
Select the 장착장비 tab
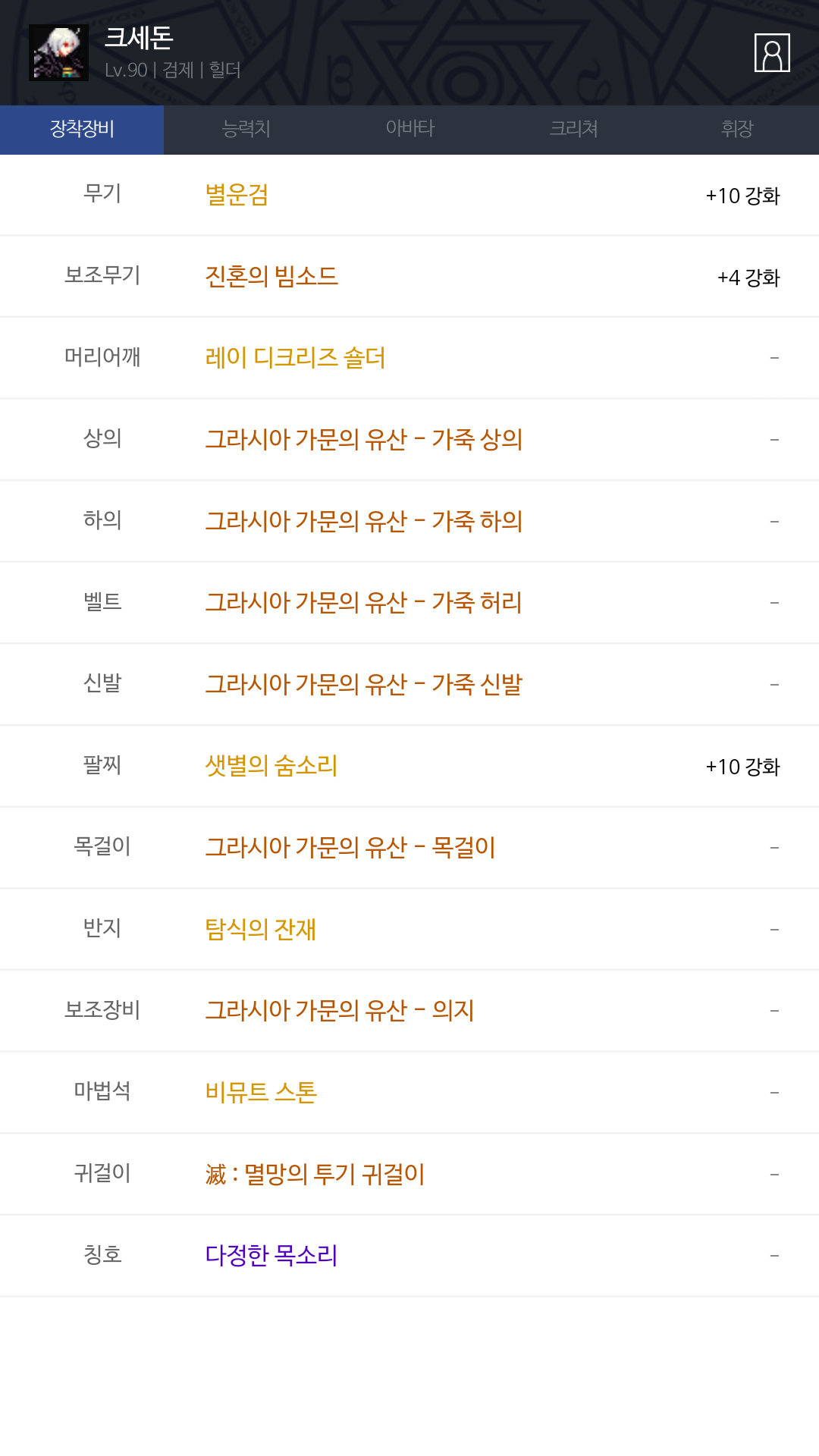coord(82,129)
